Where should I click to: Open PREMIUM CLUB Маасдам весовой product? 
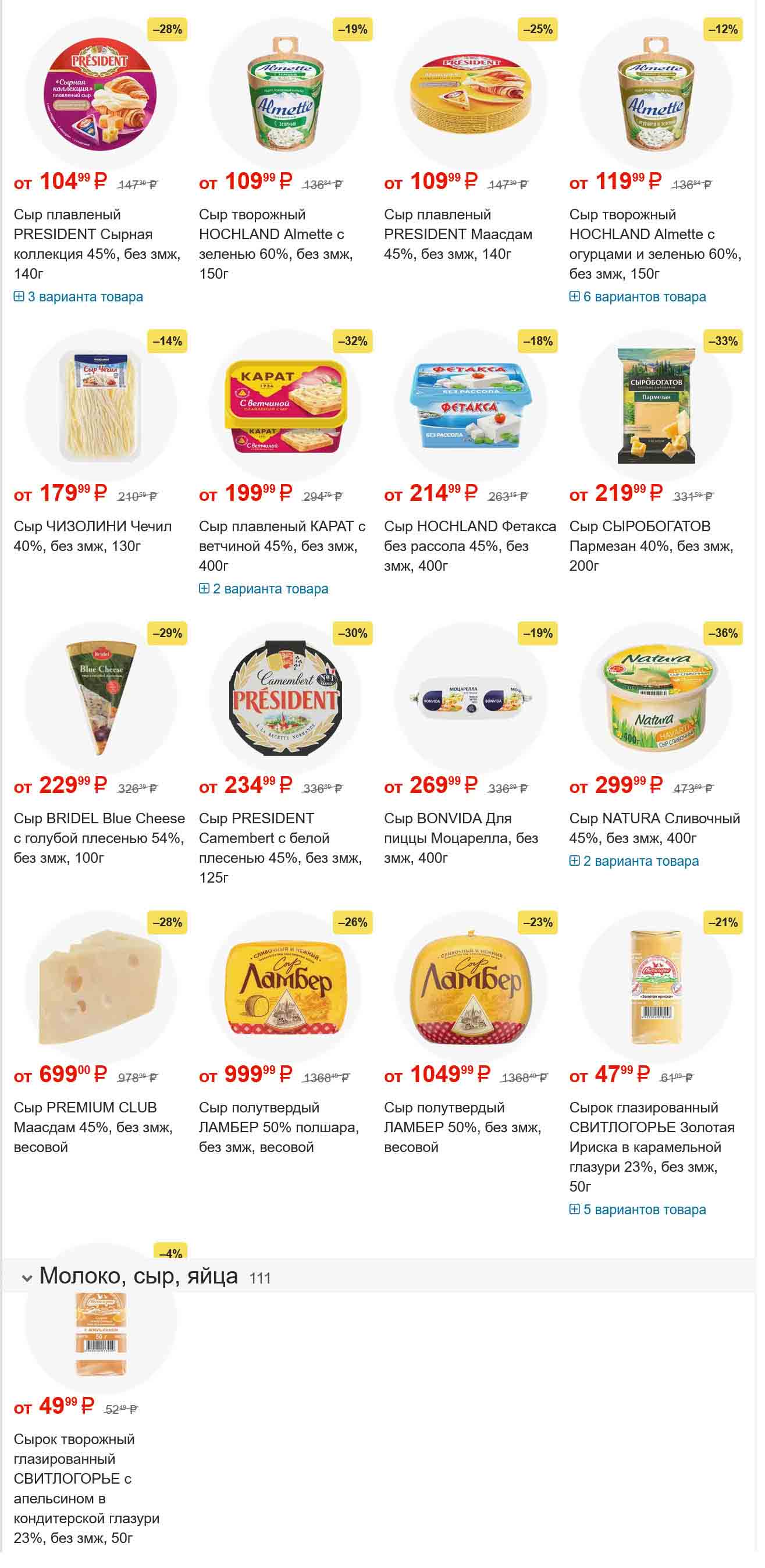coord(92,1127)
